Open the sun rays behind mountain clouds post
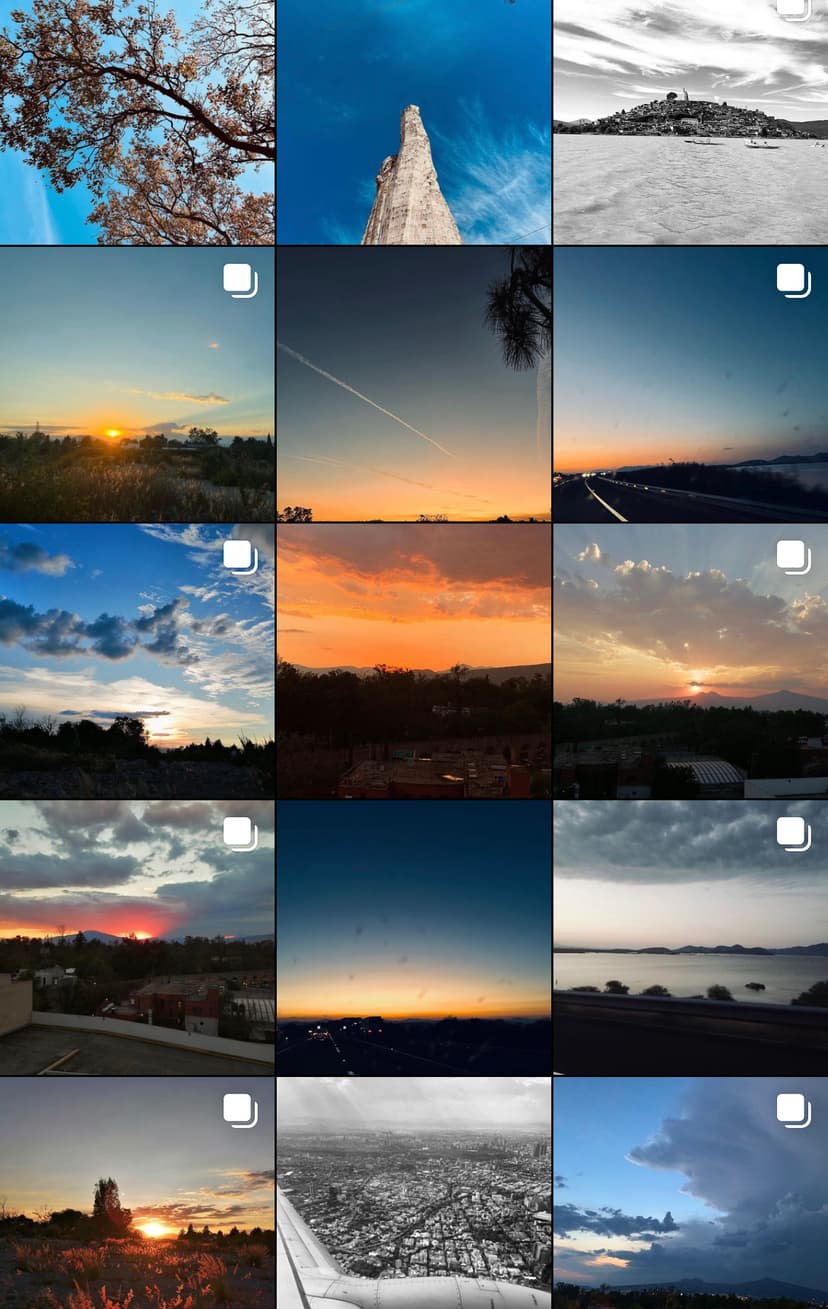The width and height of the screenshot is (828, 1309). coord(690,661)
